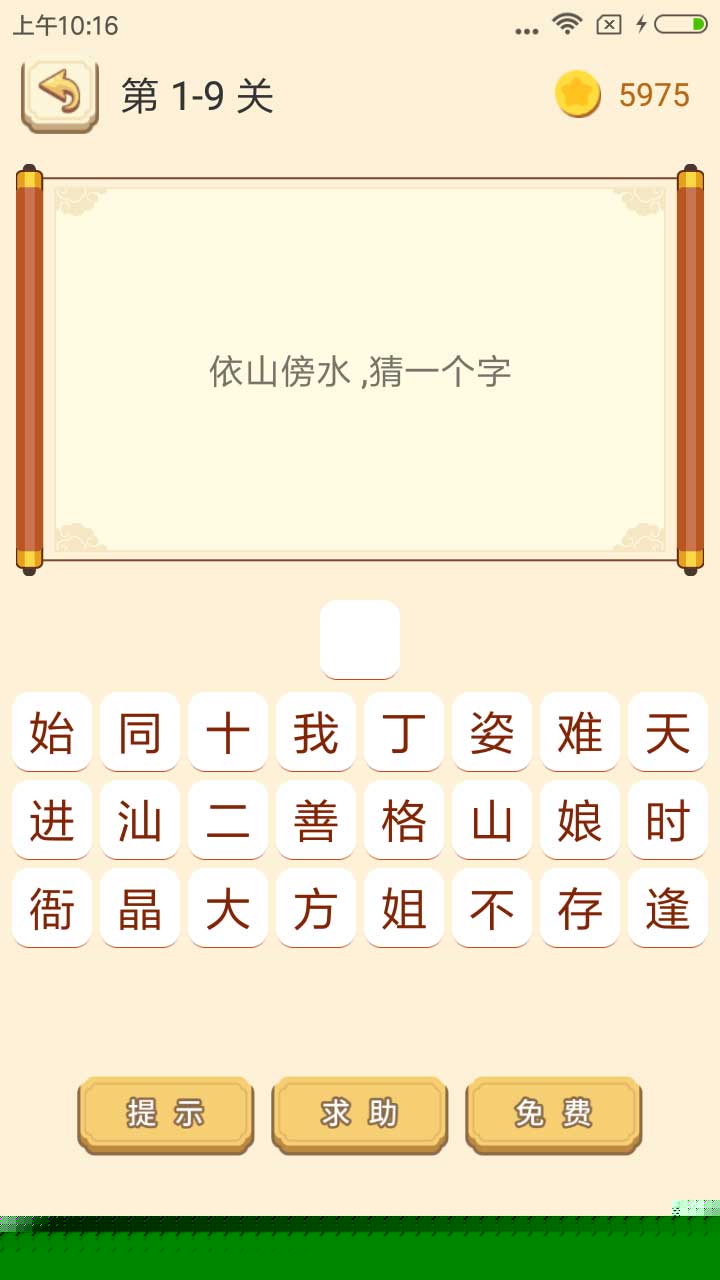This screenshot has width=720, height=1280.
Task: Choose the character 山 tile
Action: click(492, 821)
